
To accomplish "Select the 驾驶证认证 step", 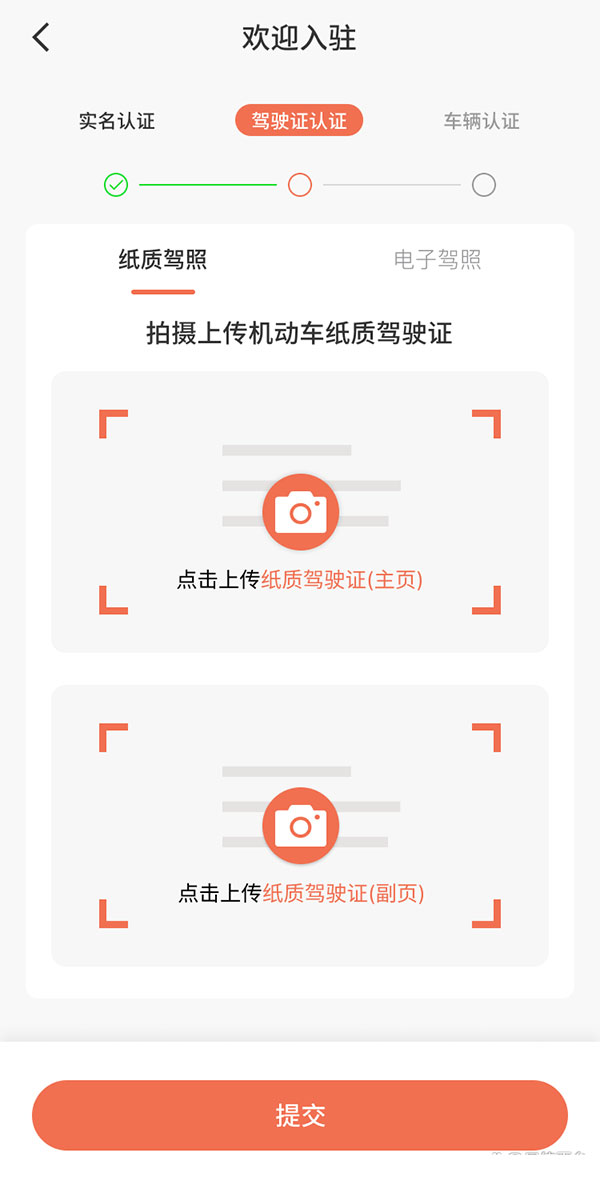I will 299,121.
